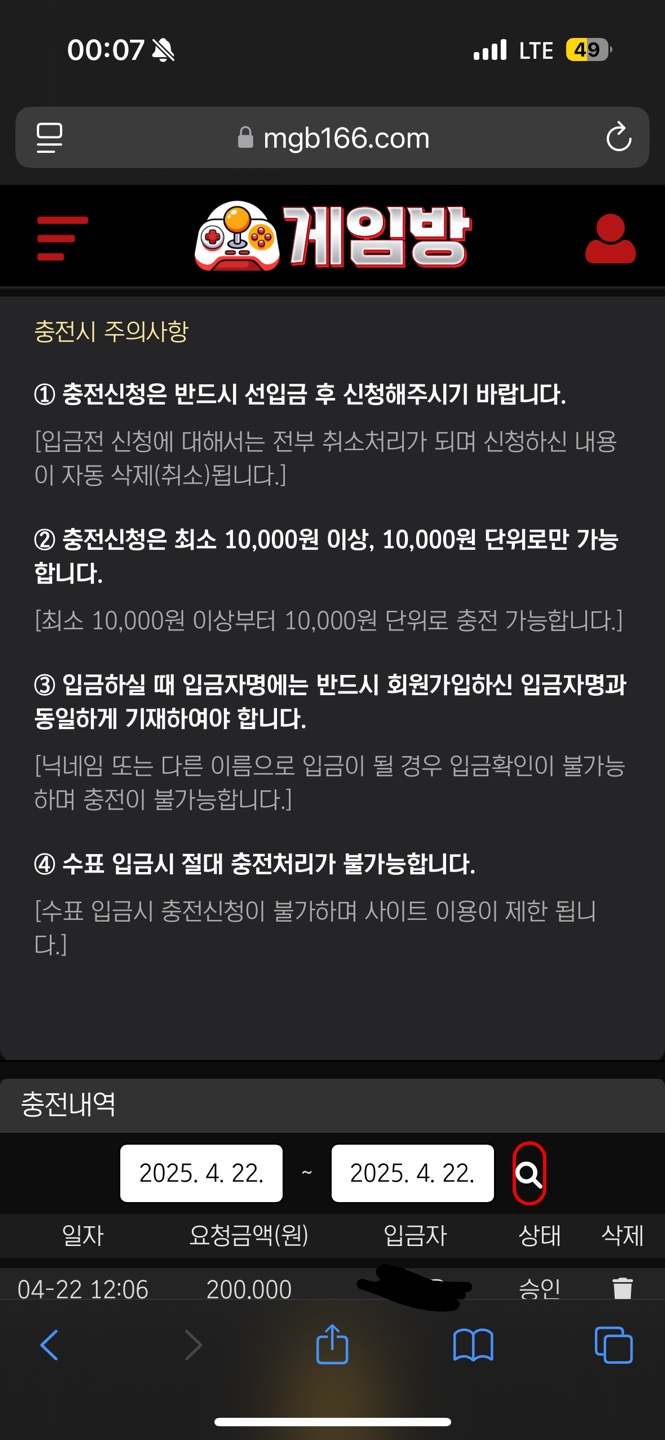Open the mgb166.com address bar
Screen dimensions: 665x1440
click(335, 138)
